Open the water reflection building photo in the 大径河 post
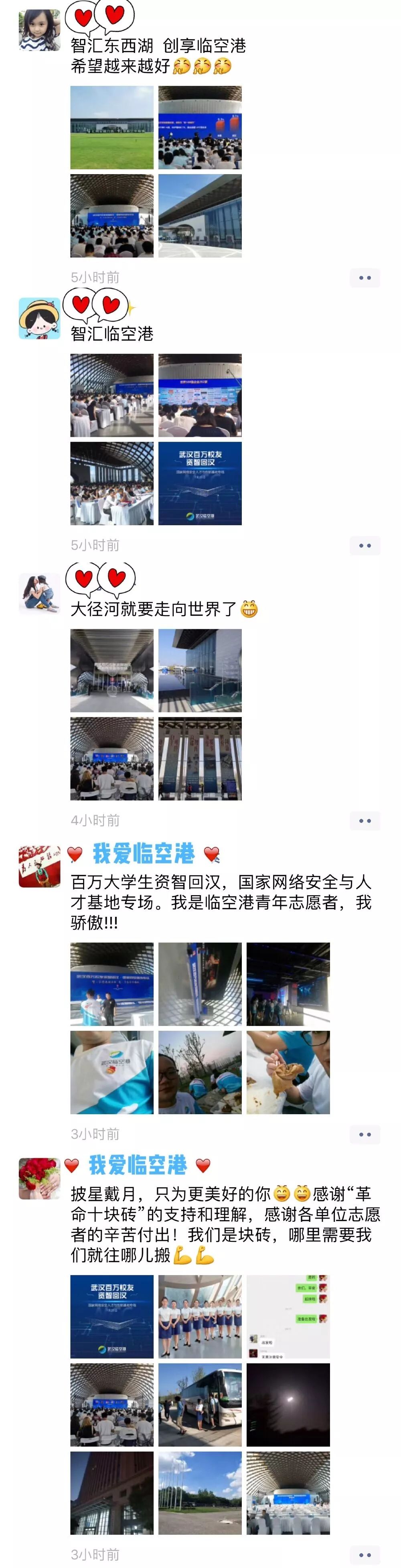 click(x=200, y=670)
